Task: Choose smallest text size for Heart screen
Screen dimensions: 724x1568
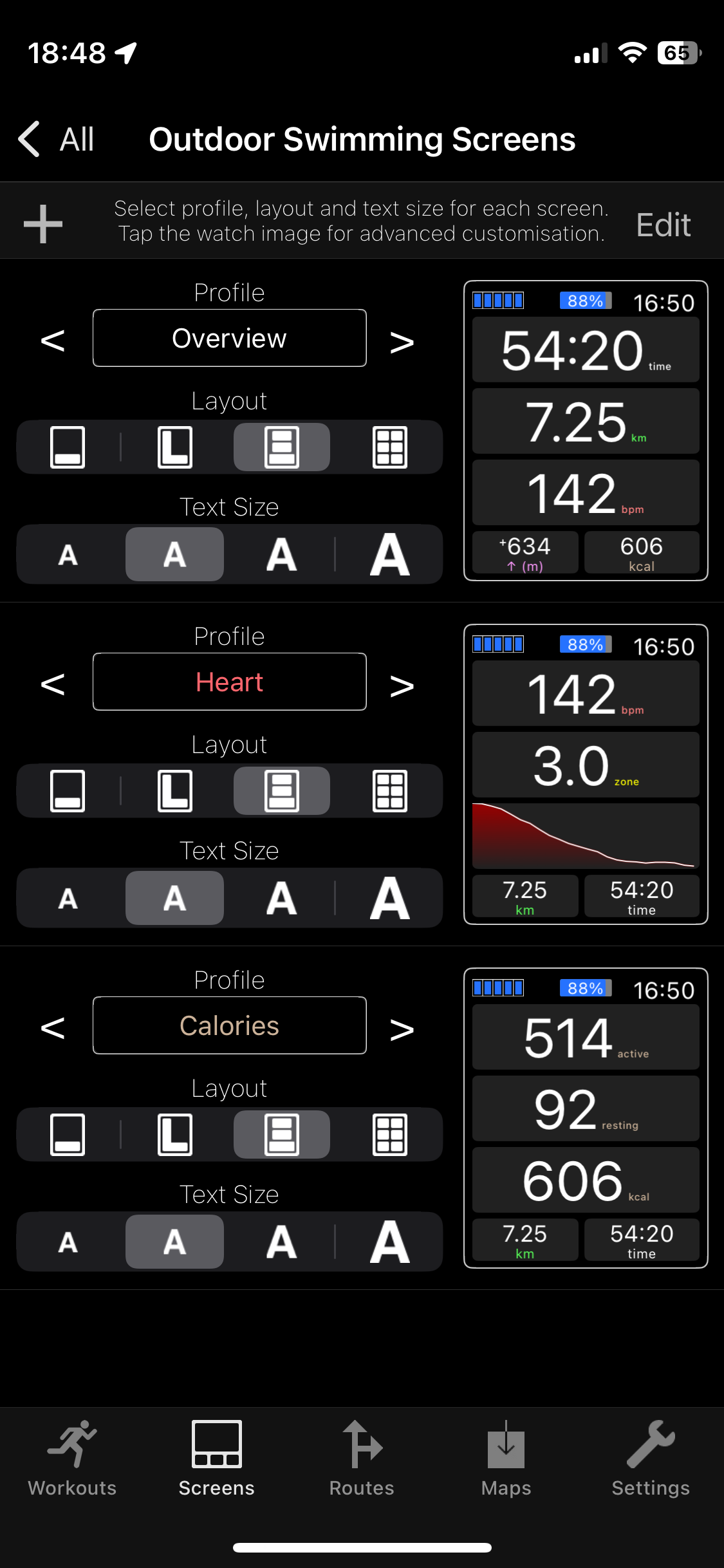Action: click(68, 898)
